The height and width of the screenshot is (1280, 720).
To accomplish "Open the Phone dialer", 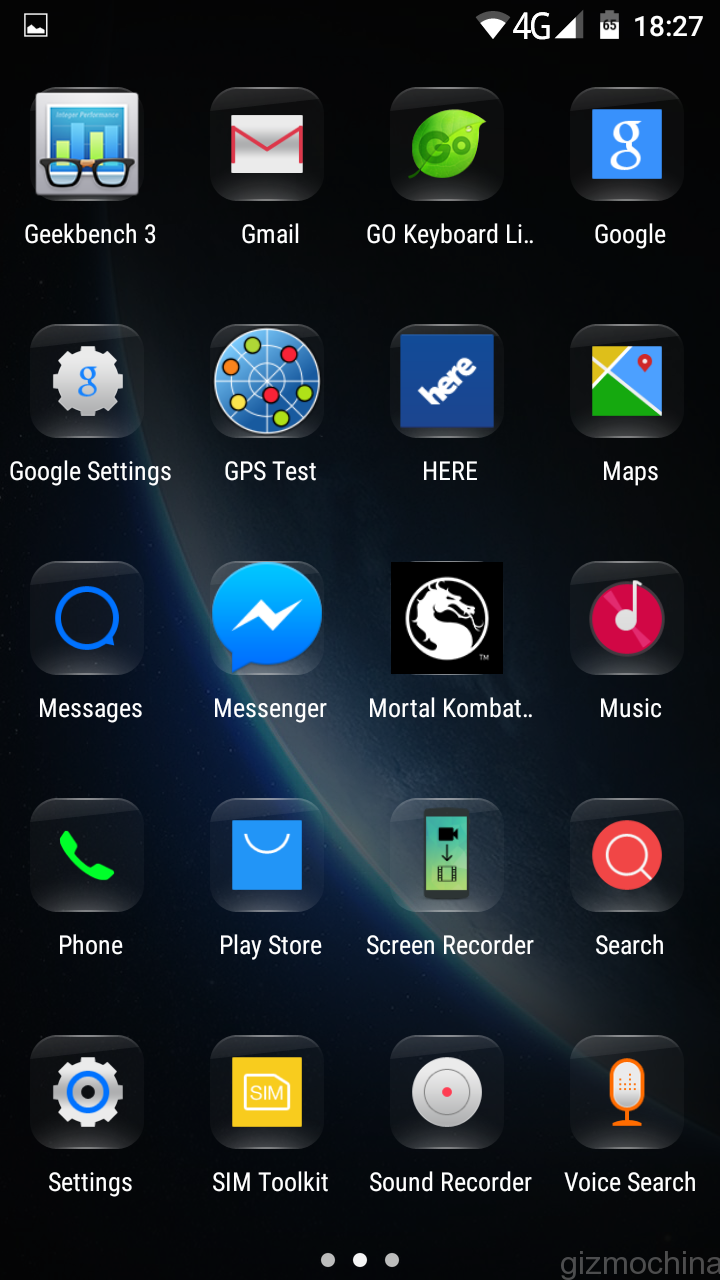I will tap(87, 855).
